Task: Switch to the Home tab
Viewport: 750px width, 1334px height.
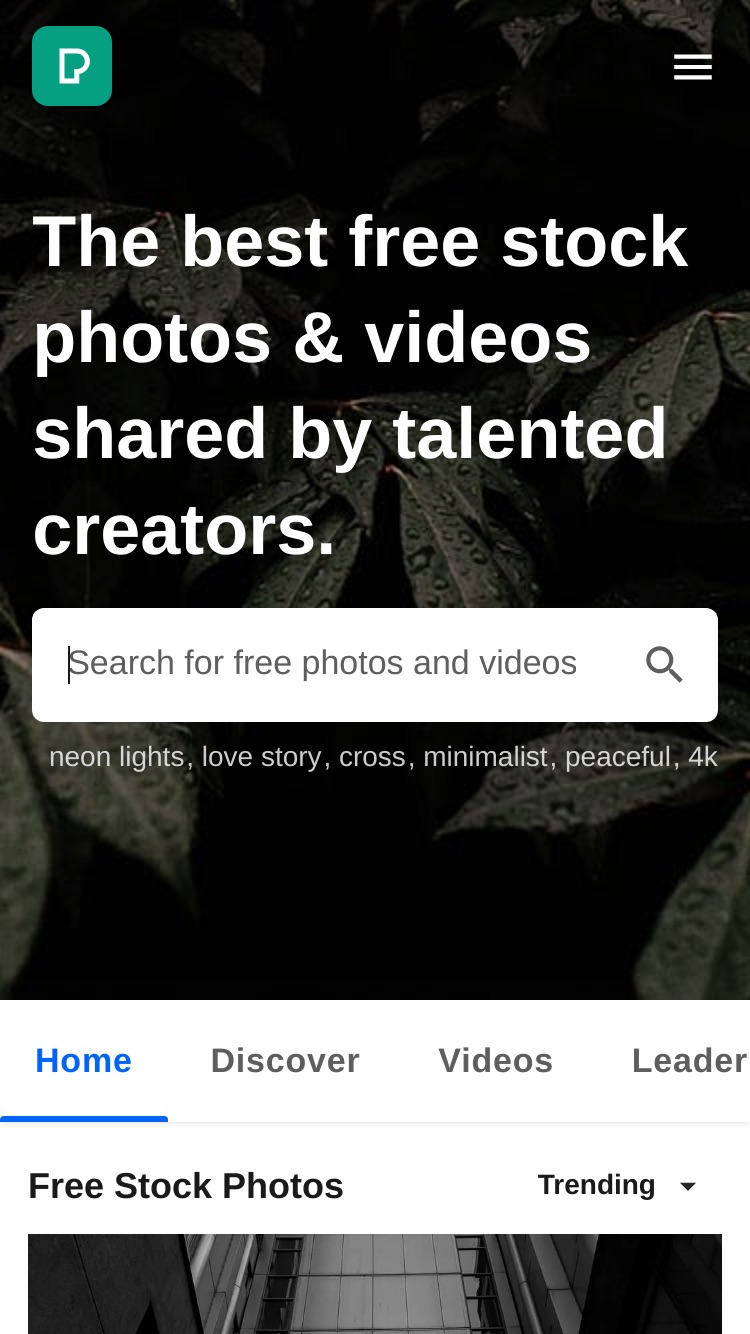Action: pyautogui.click(x=84, y=1061)
